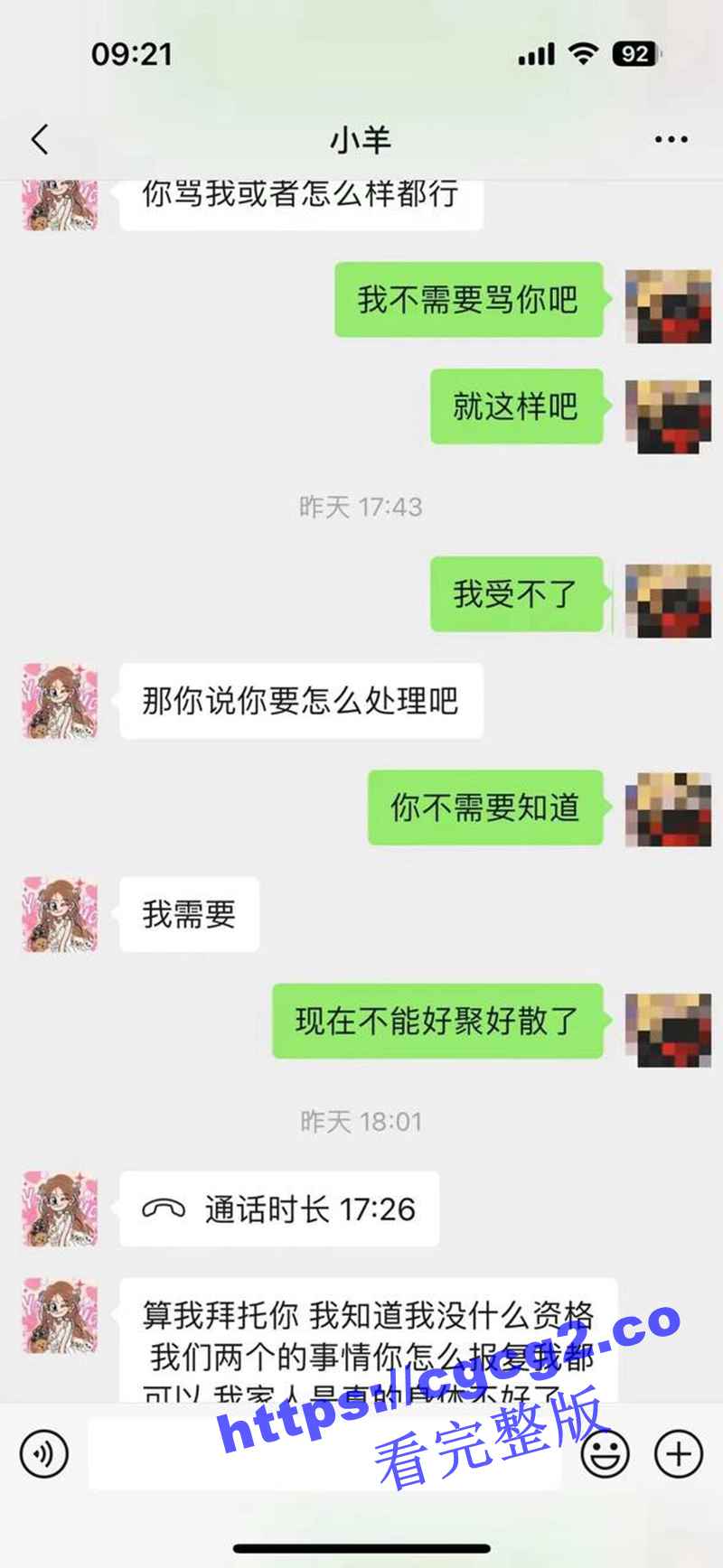This screenshot has height=1568, width=723.
Task: Go back from the 小羊 chat
Action: [40, 140]
